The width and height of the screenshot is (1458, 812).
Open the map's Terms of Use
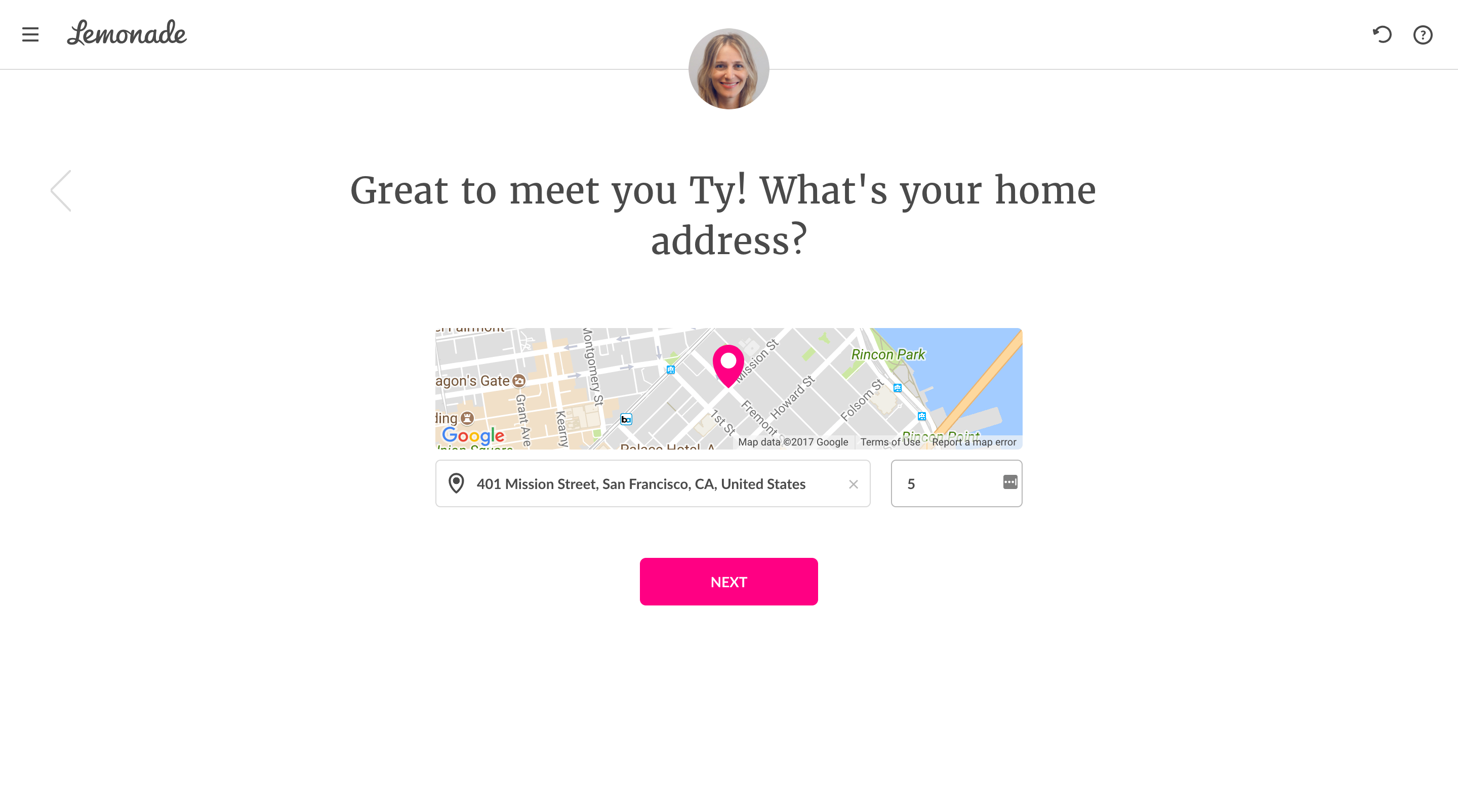(x=890, y=442)
